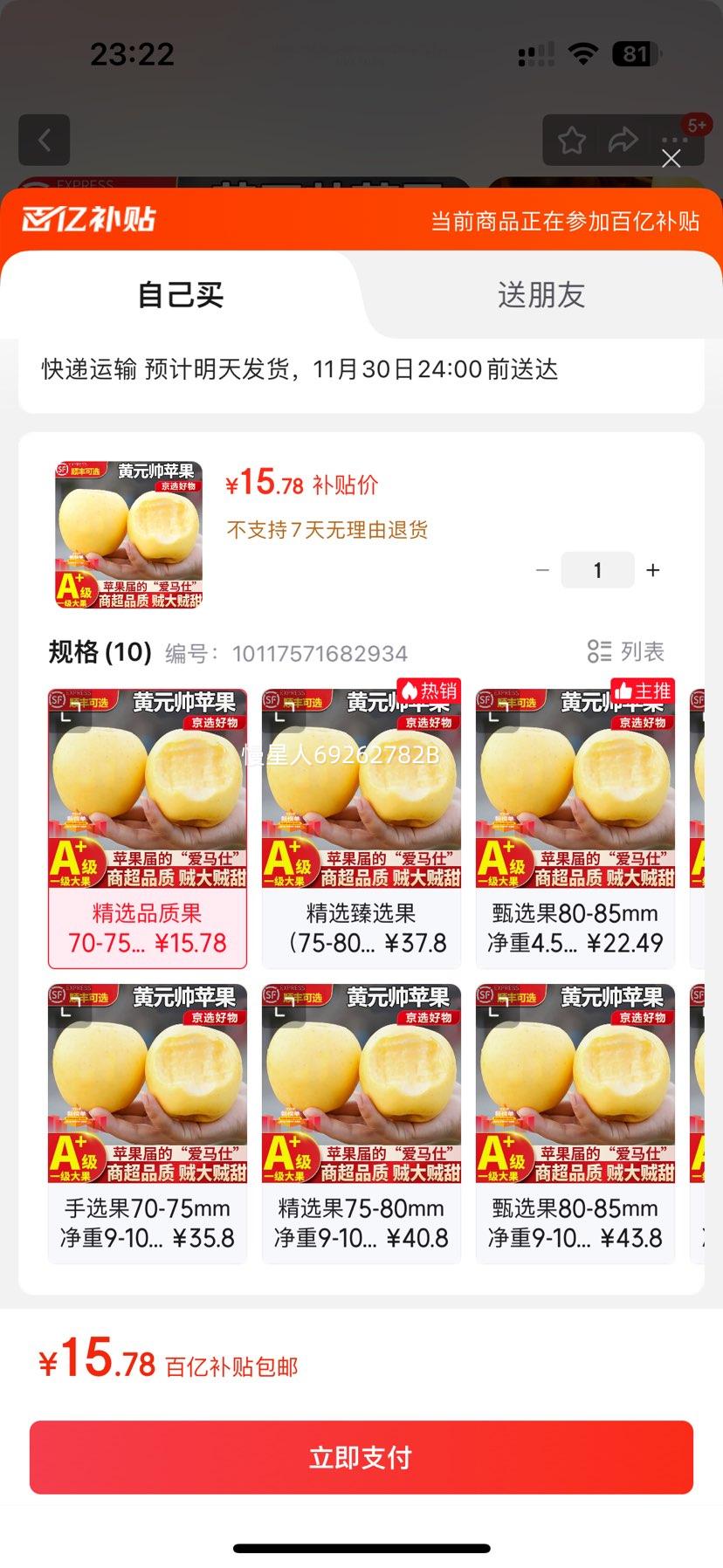This screenshot has width=723, height=1568.
Task: Decrease quantity with the minus button
Action: pos(542,570)
